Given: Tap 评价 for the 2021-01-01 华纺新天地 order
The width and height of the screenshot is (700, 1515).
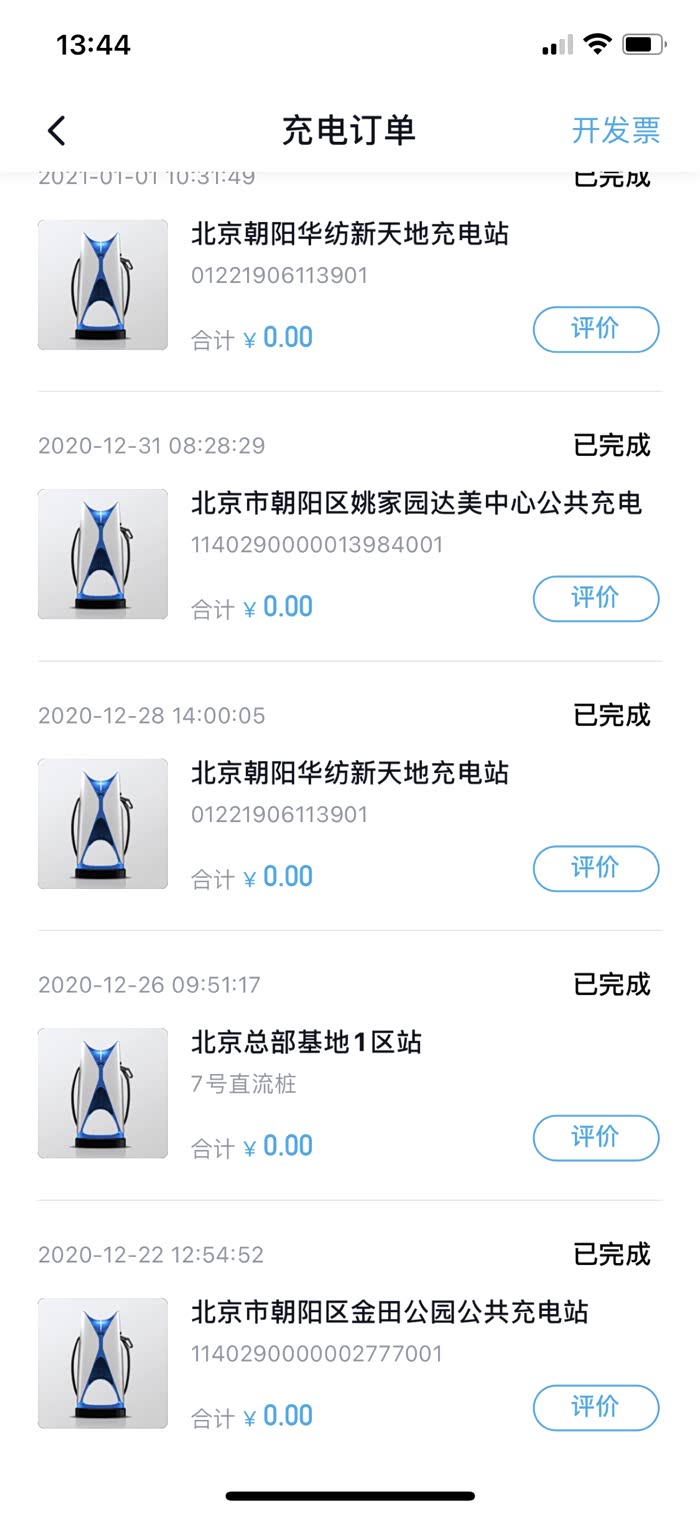Looking at the screenshot, I should coord(595,329).
